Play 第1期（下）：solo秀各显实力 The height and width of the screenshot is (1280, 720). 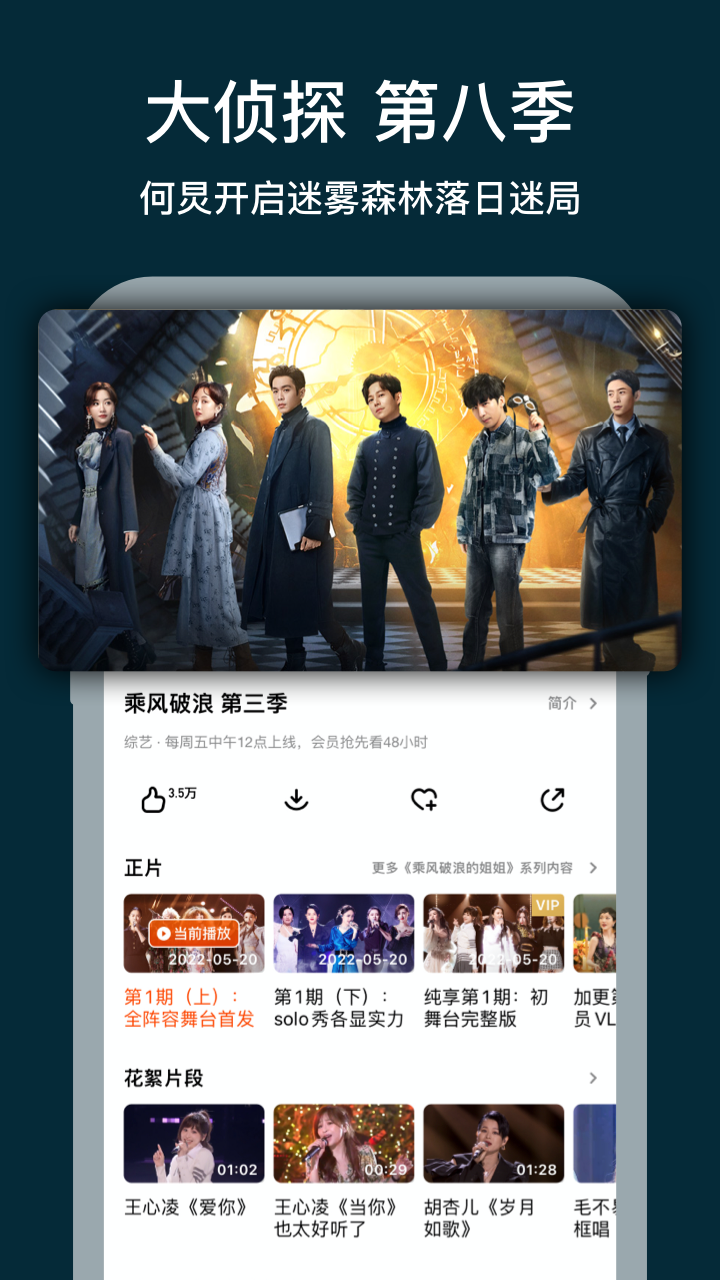[343, 933]
